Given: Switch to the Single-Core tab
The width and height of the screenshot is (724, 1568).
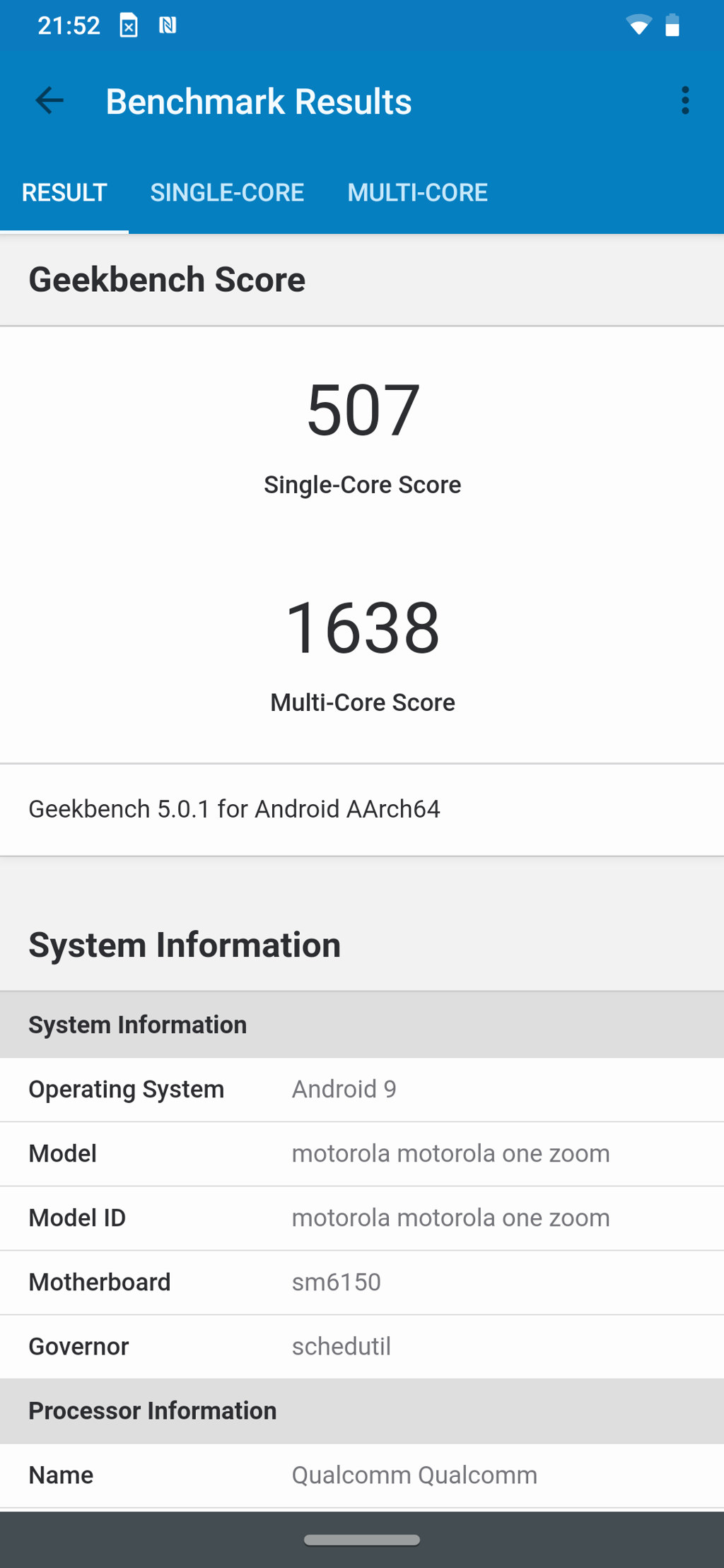Looking at the screenshot, I should (x=227, y=193).
